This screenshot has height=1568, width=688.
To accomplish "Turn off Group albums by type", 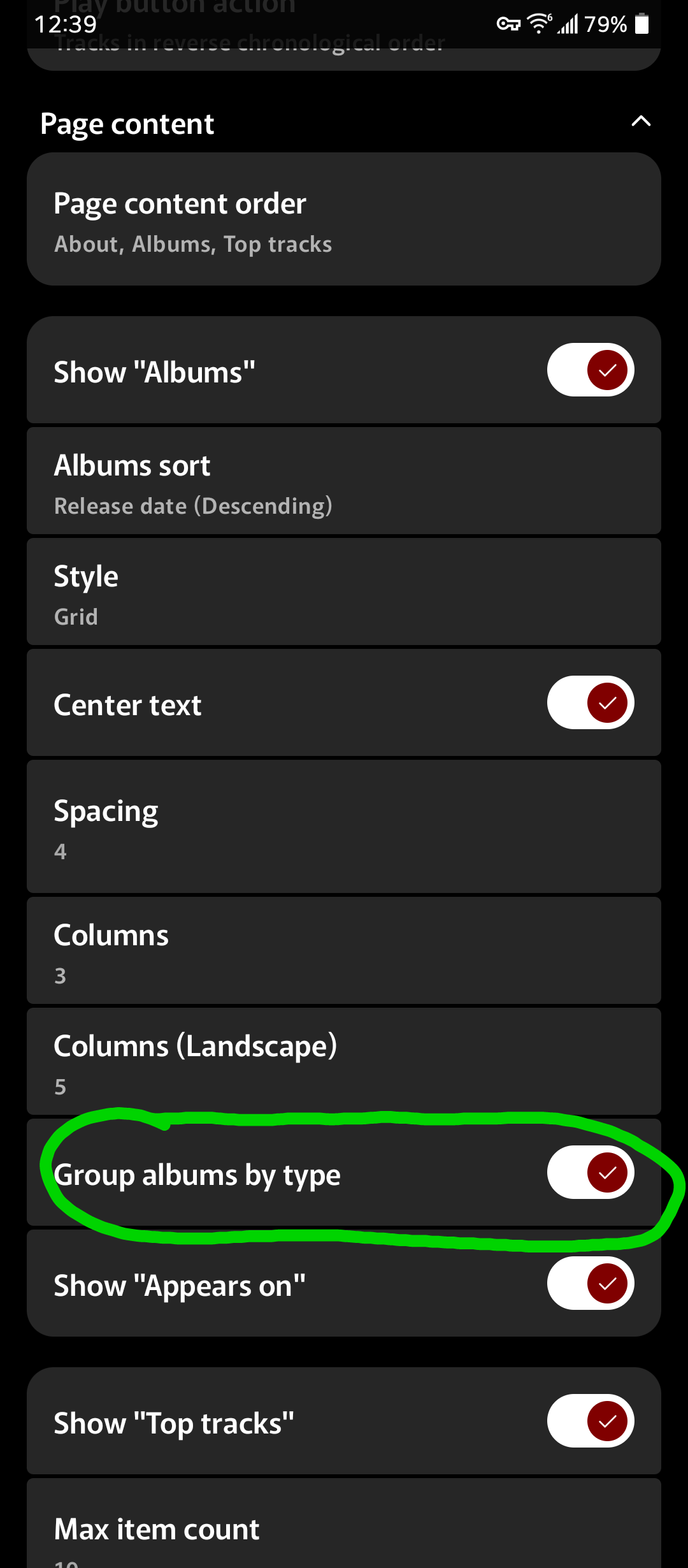I will point(590,1173).
